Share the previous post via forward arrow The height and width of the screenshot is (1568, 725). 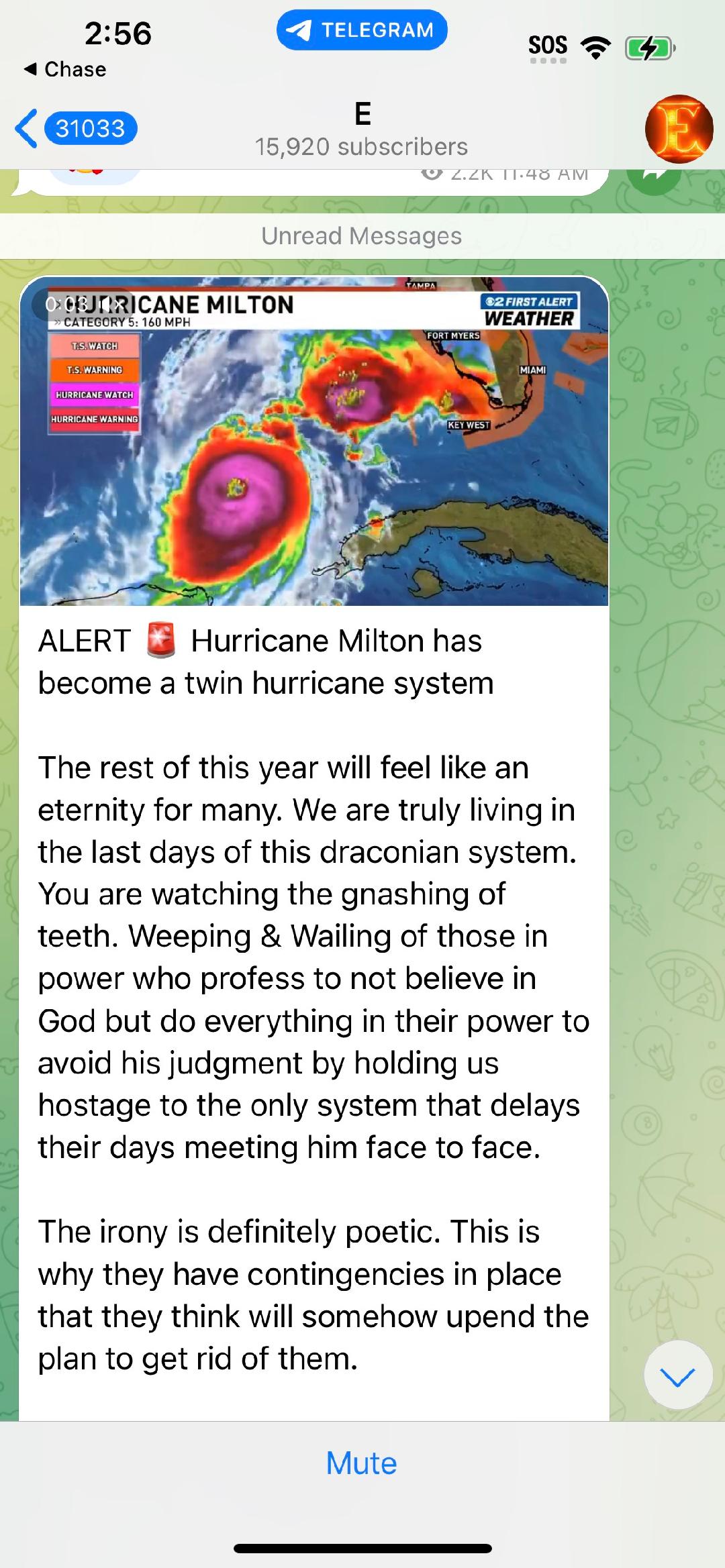[x=653, y=177]
